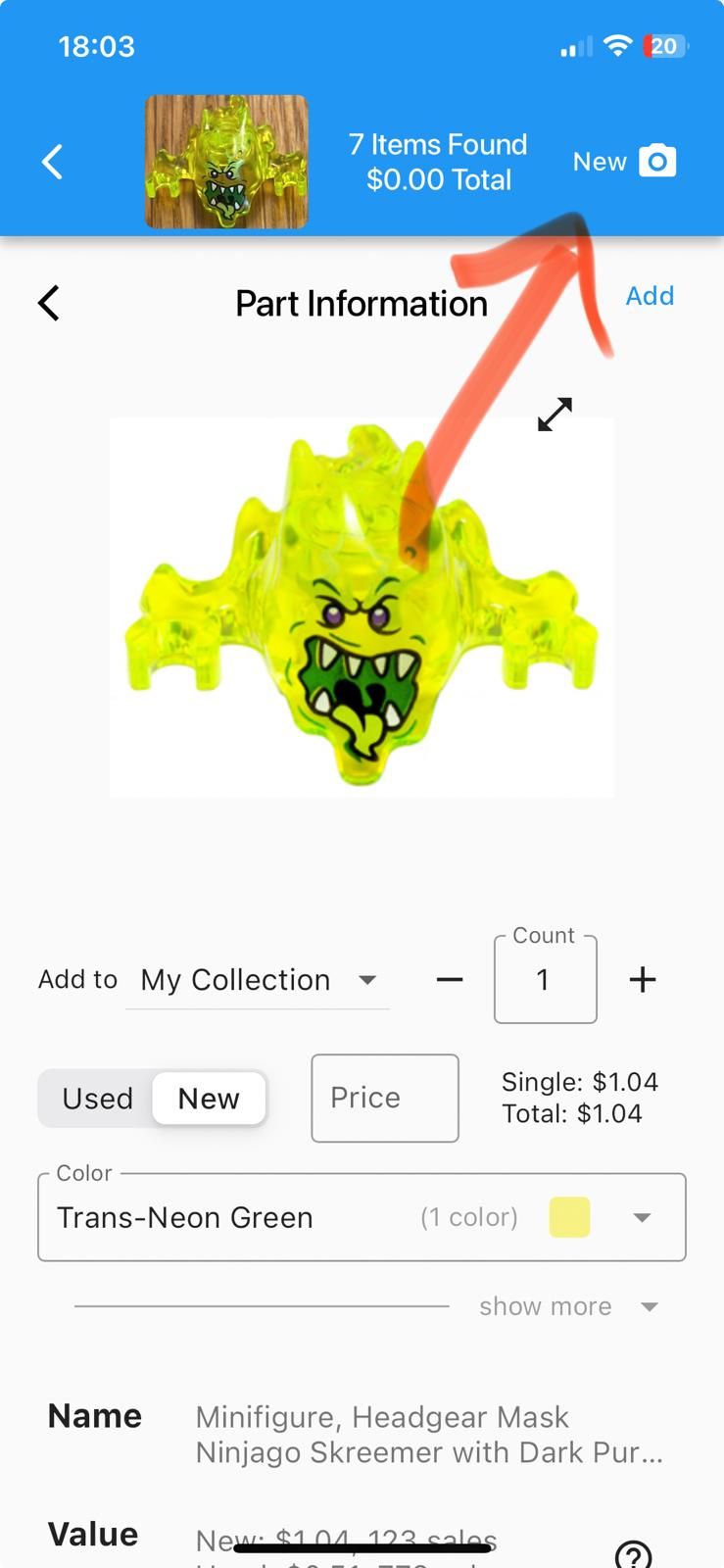The width and height of the screenshot is (724, 1568).
Task: Start a new camera scan
Action: click(x=625, y=162)
